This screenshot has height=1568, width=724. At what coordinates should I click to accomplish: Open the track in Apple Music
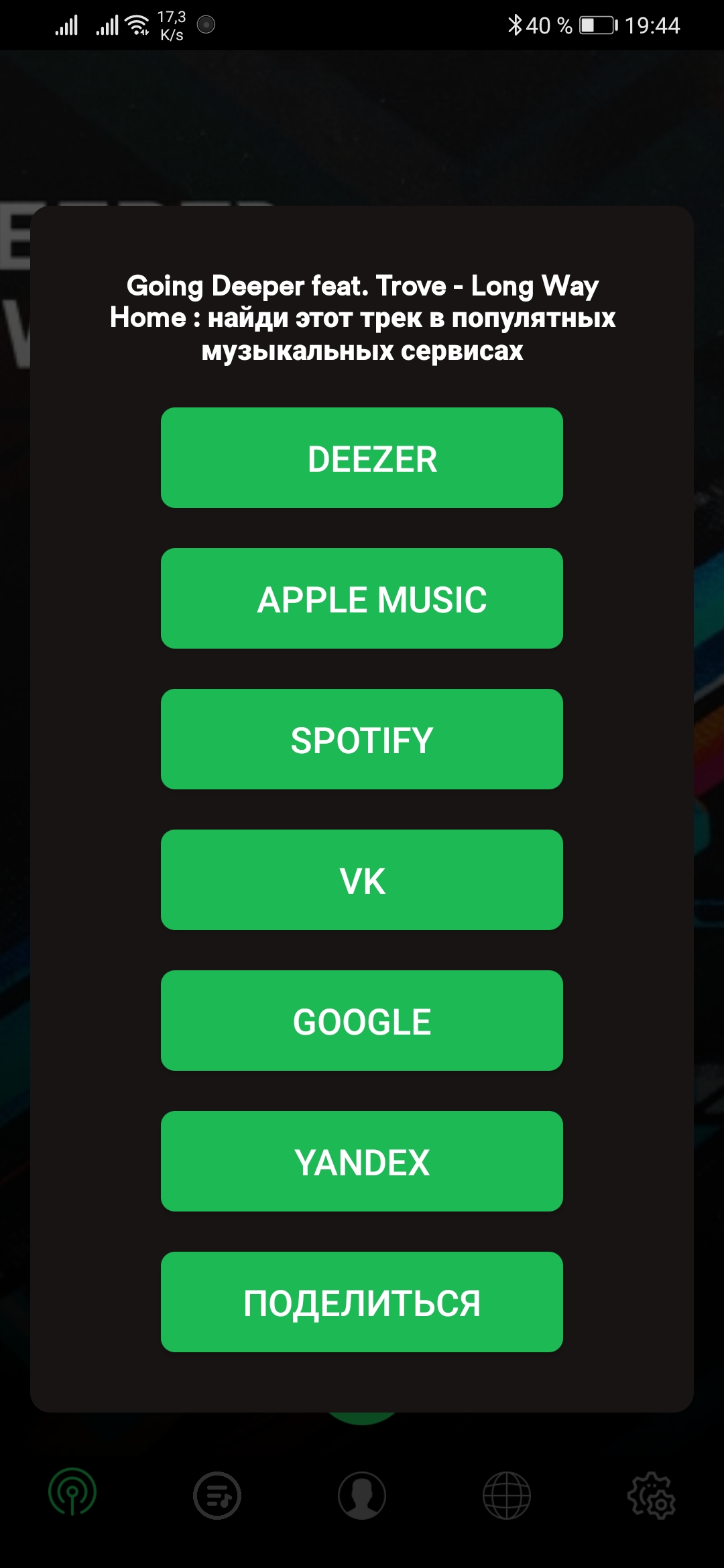(x=362, y=598)
